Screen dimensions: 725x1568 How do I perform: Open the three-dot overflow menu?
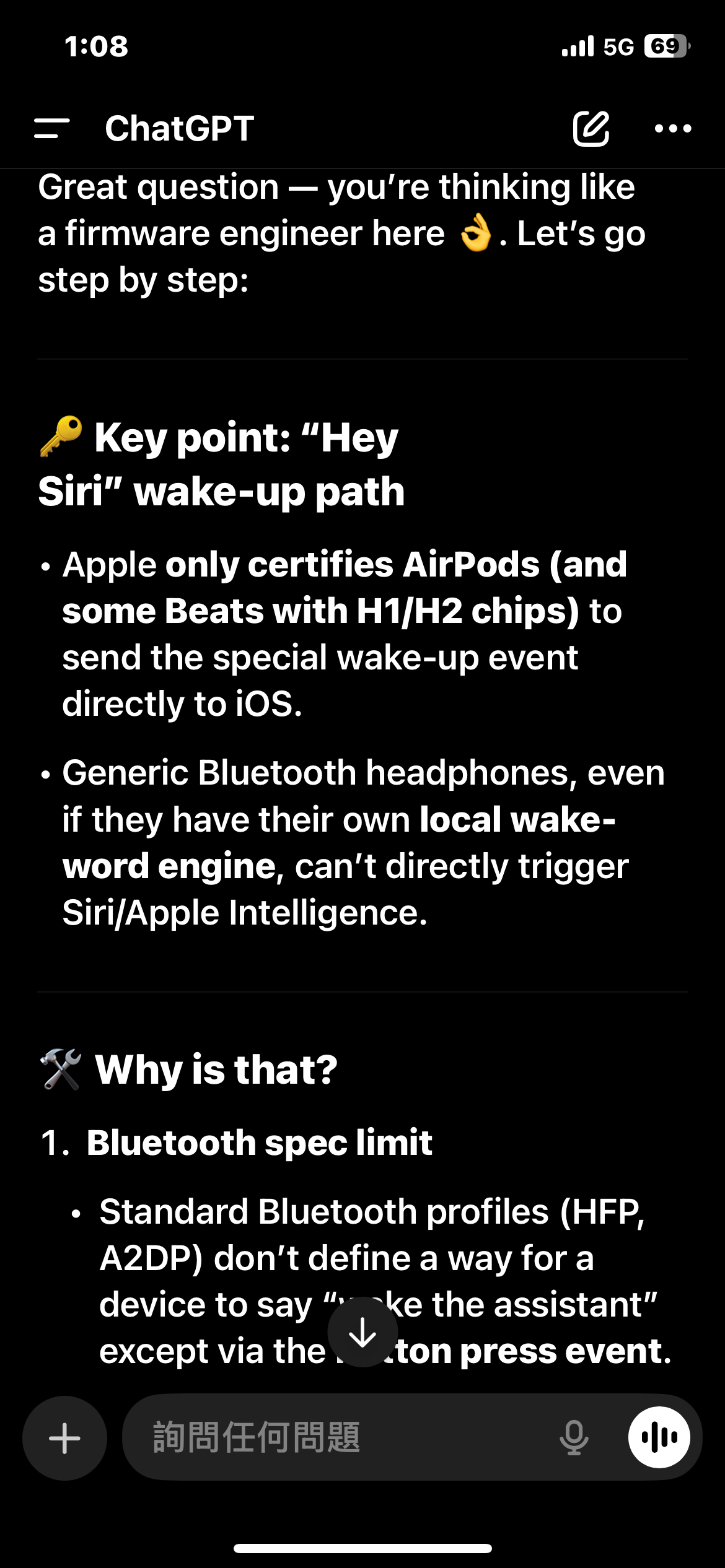[673, 128]
